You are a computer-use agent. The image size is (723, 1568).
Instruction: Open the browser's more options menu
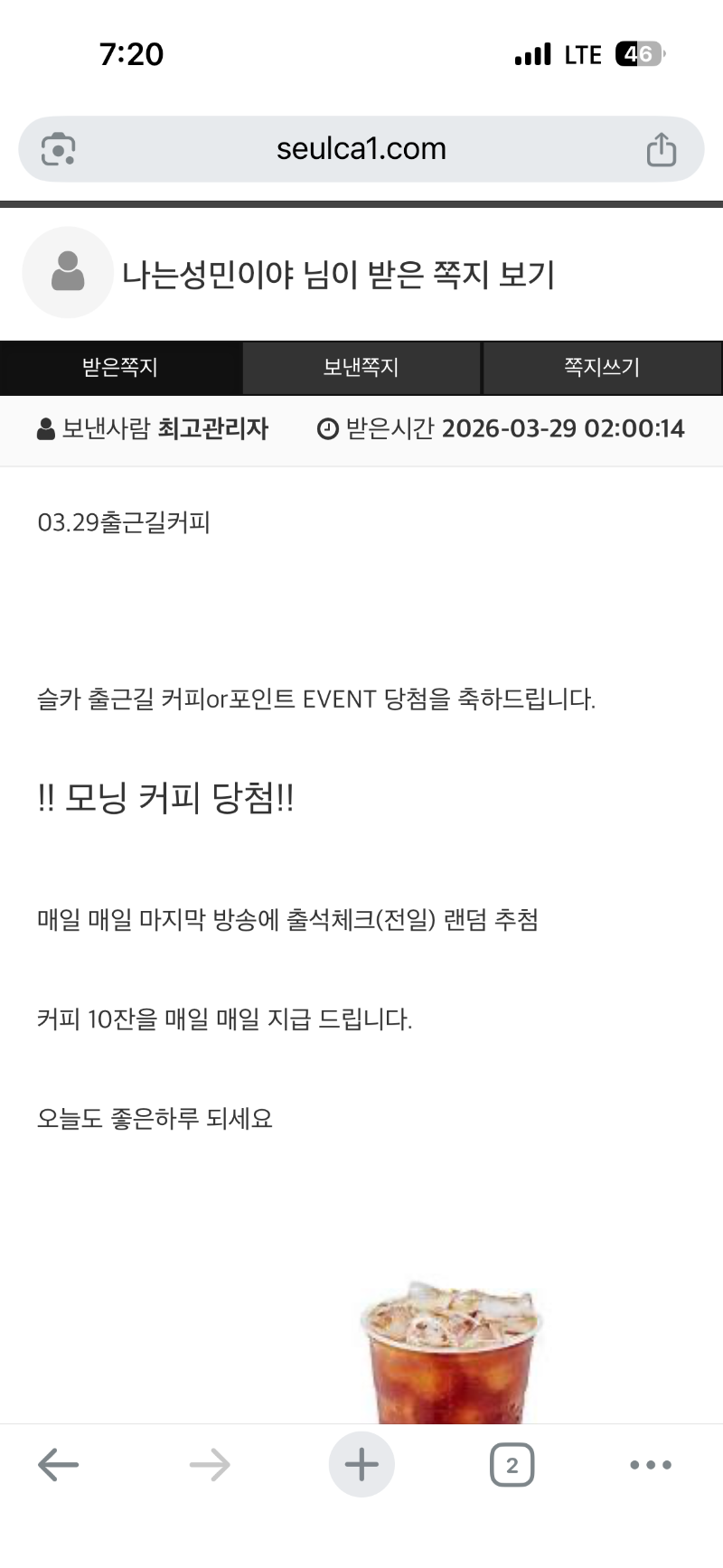(x=650, y=1465)
